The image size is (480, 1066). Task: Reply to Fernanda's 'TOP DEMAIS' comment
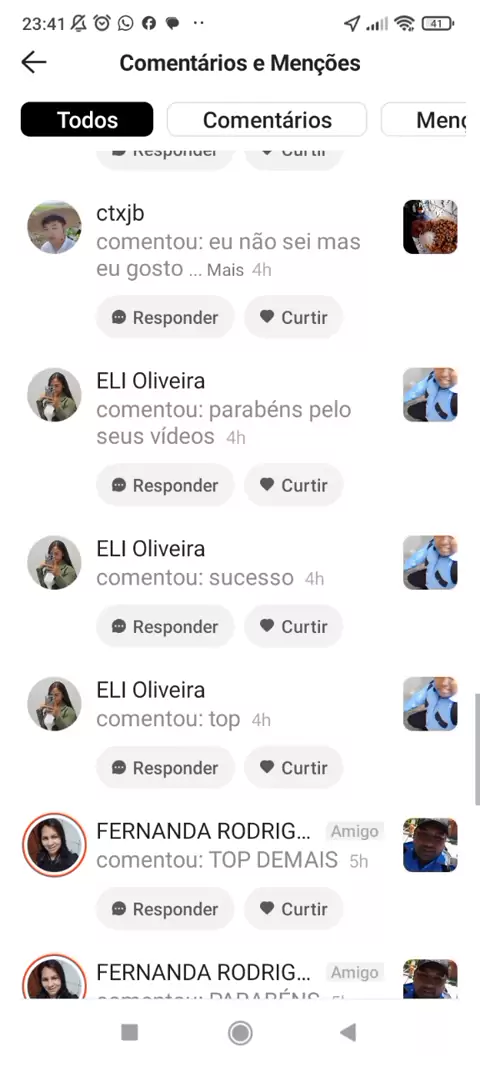click(165, 909)
